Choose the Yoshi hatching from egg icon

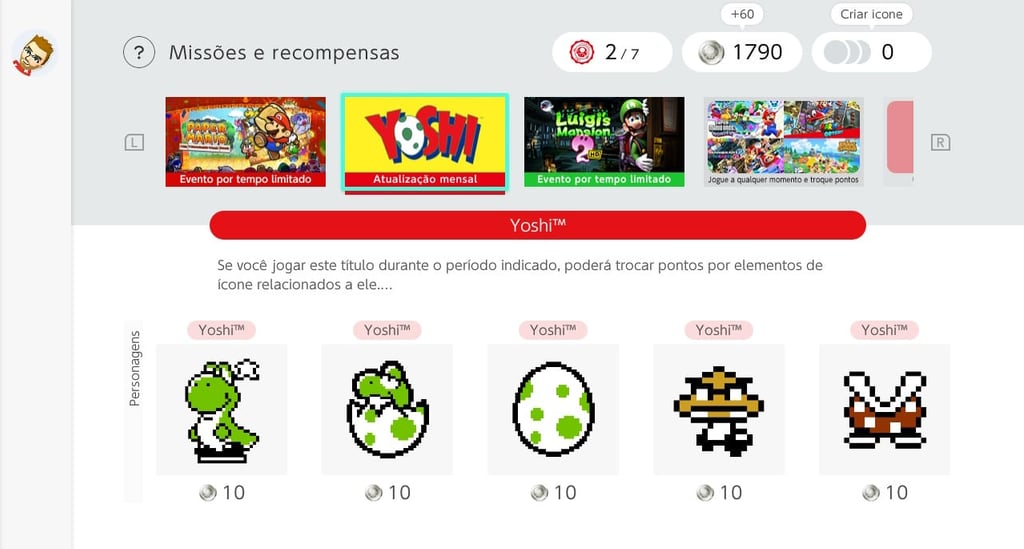[387, 409]
